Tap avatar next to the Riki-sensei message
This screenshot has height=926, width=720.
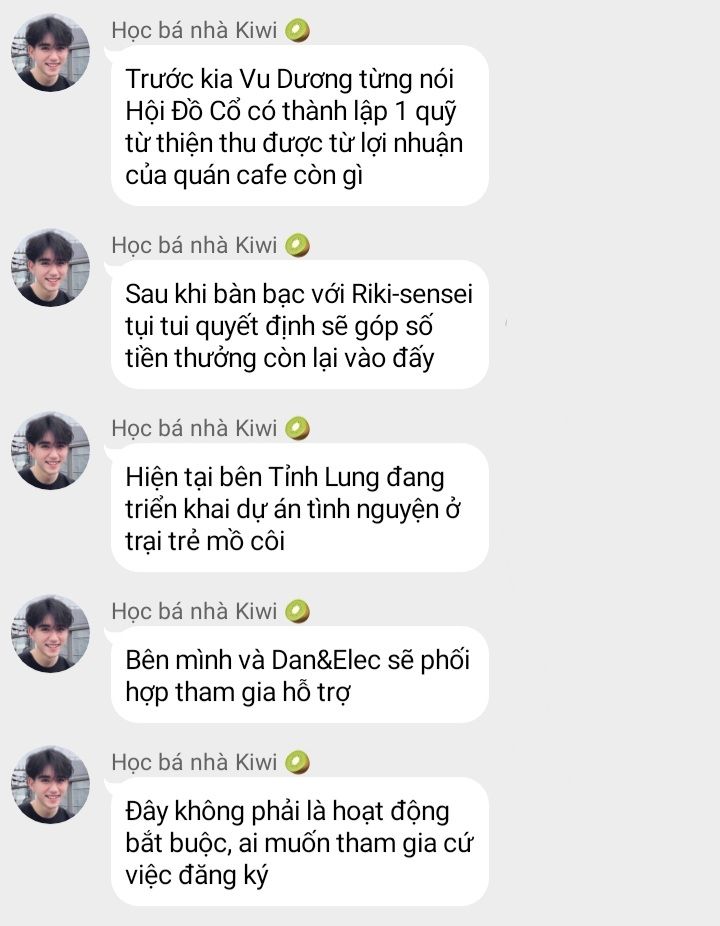point(50,267)
